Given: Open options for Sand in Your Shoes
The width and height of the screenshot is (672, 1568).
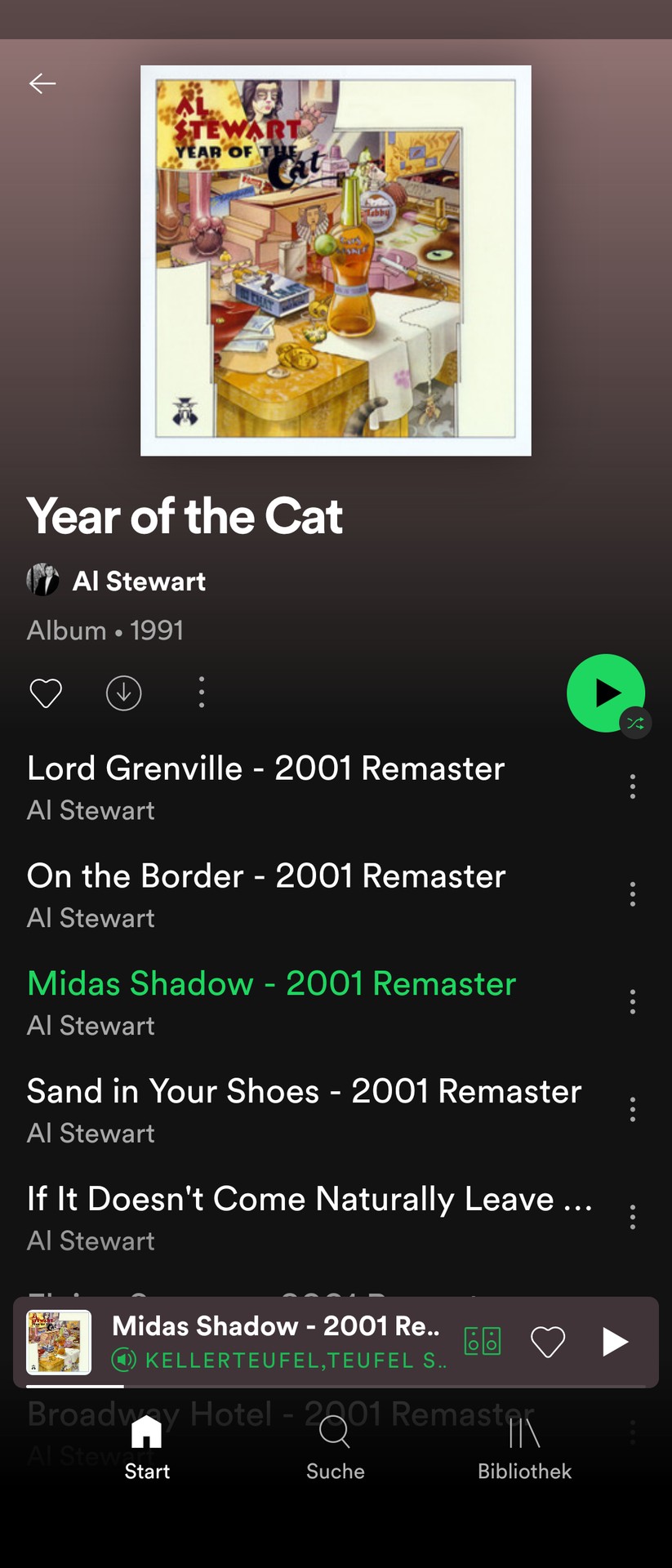Looking at the screenshot, I should (x=633, y=1110).
